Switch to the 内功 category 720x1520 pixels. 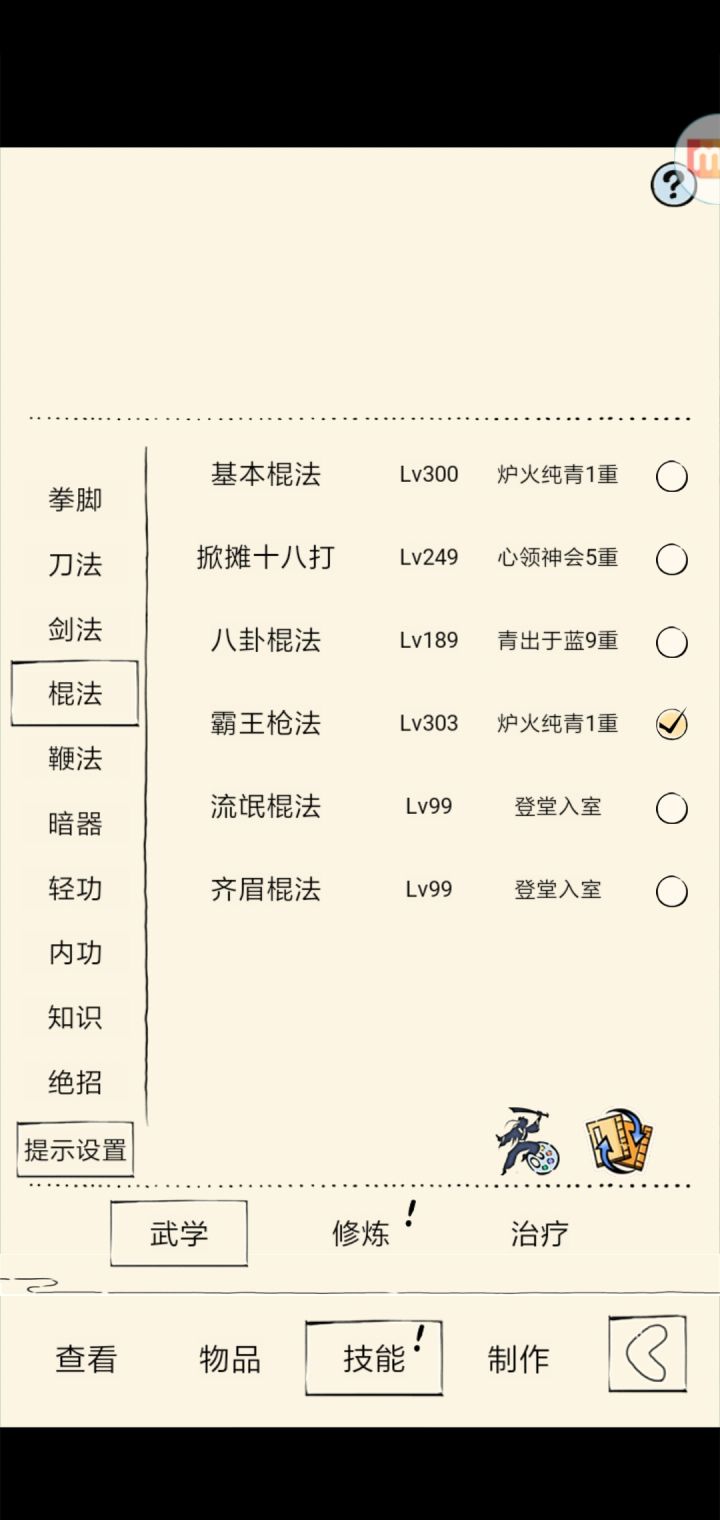coord(75,953)
